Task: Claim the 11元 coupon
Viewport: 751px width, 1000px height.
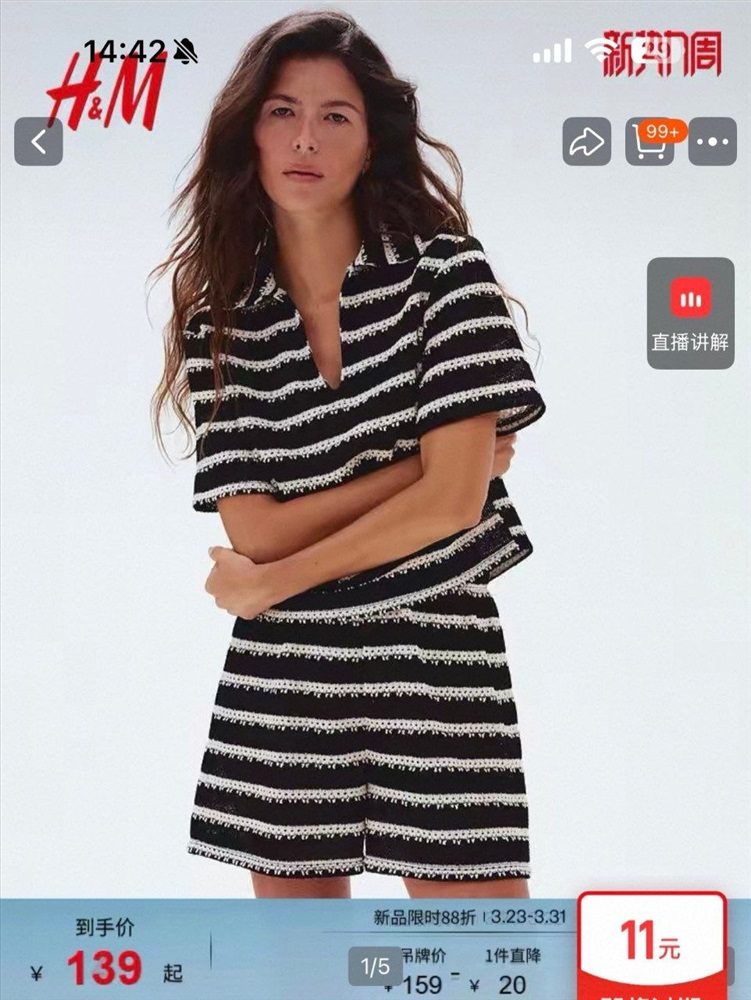Action: pyautogui.click(x=652, y=946)
